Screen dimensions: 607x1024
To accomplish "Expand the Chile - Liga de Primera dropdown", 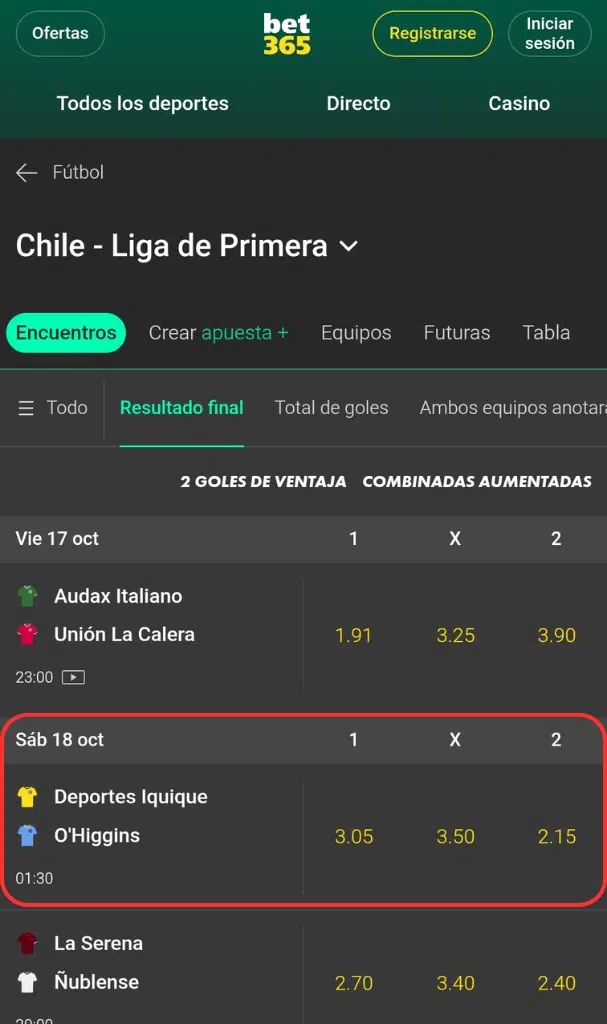I will point(349,246).
